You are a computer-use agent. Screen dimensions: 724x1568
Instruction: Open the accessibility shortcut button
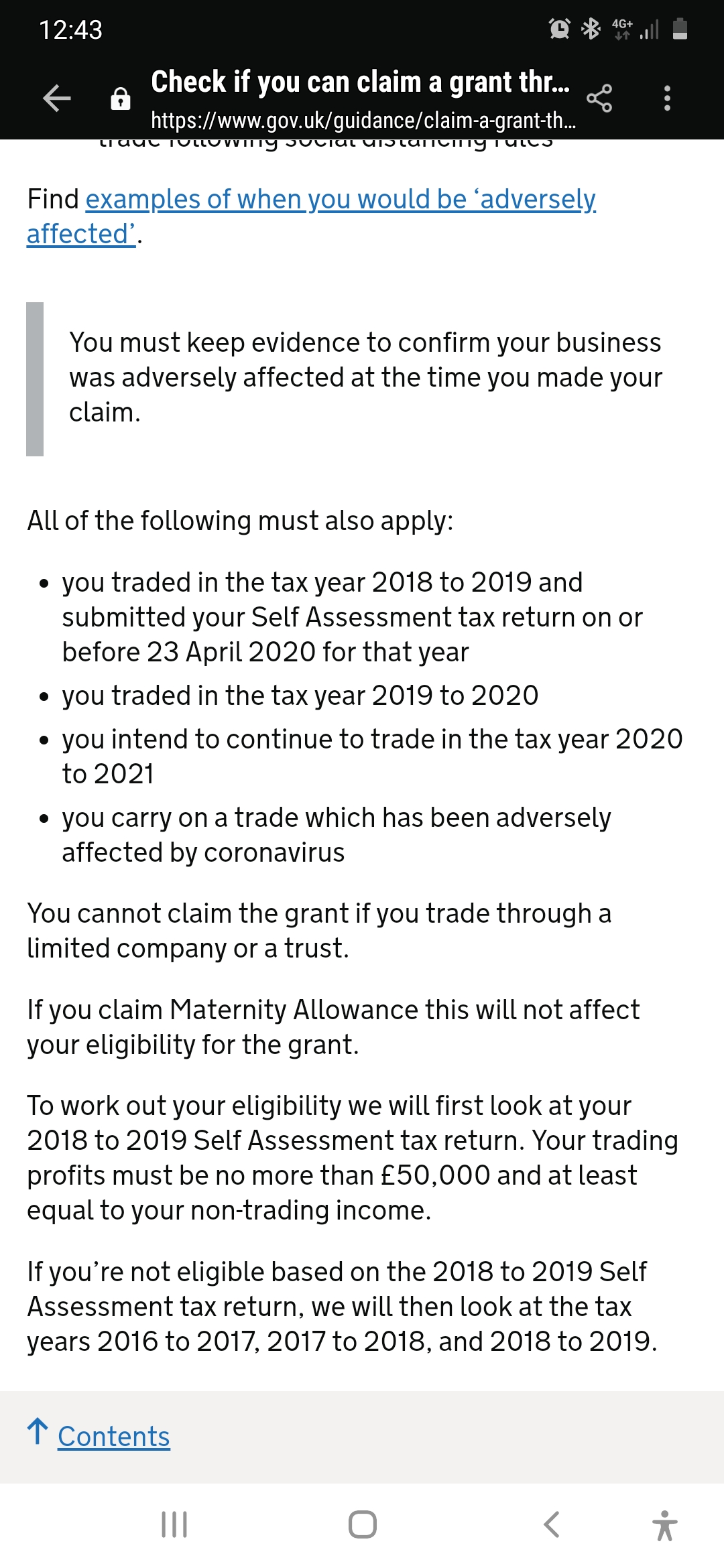pos(664,1525)
